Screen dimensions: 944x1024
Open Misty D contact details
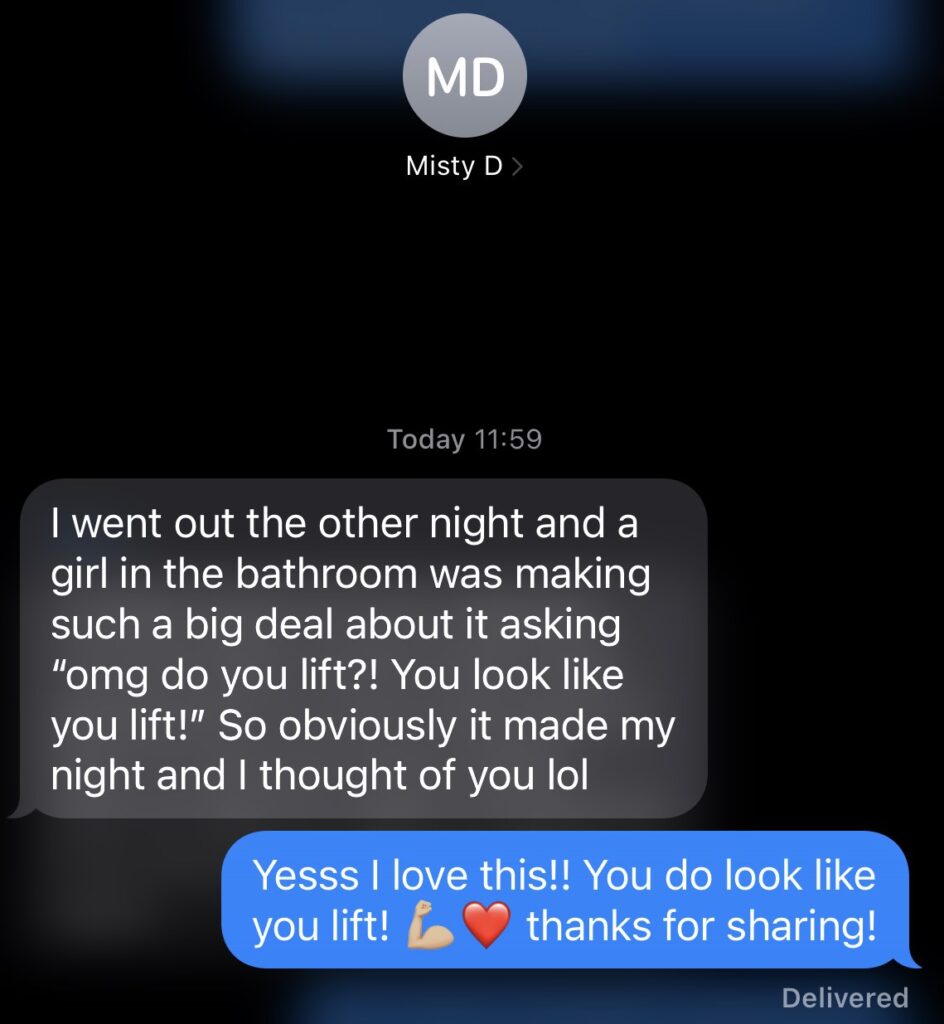point(464,166)
